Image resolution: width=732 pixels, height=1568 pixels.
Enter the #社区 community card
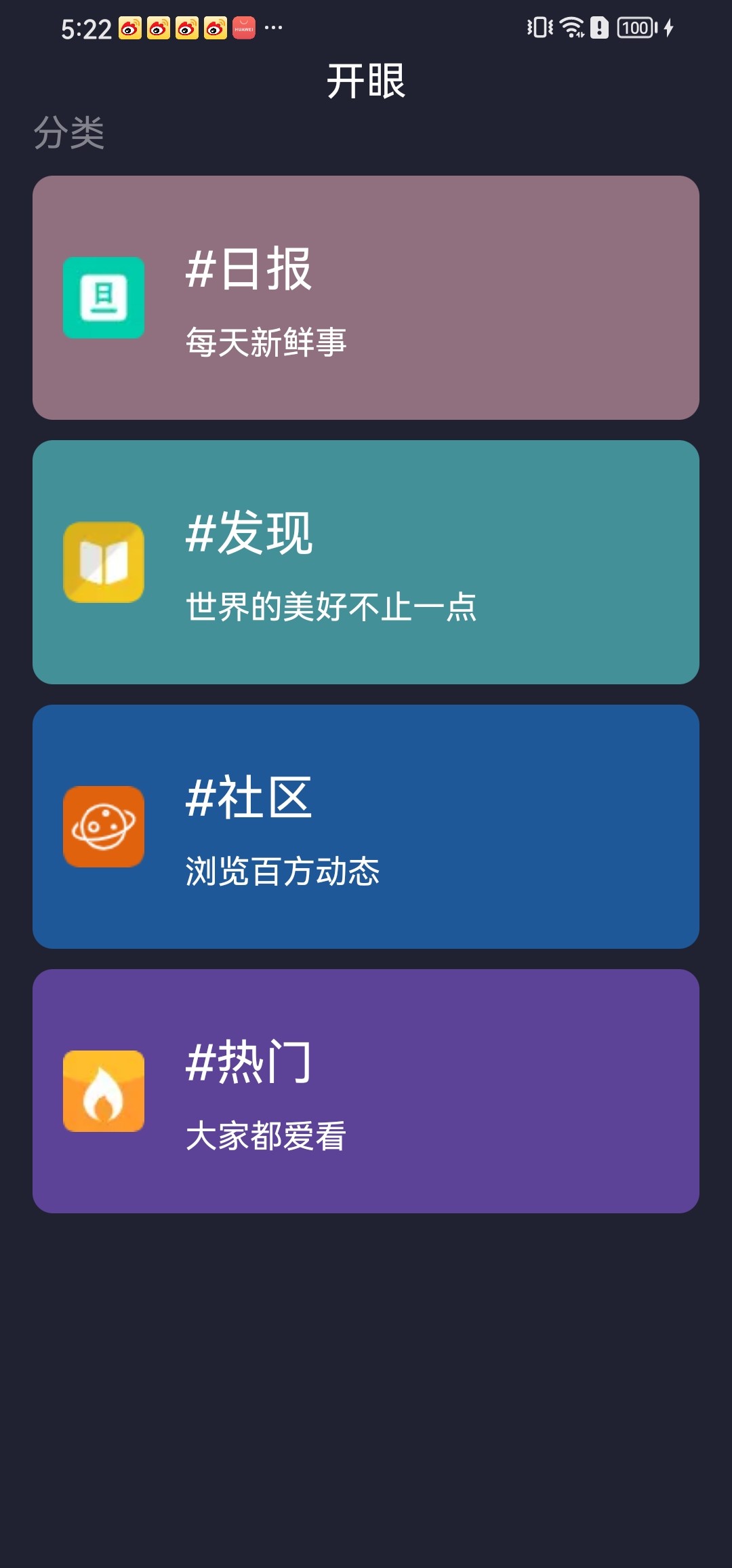366,827
